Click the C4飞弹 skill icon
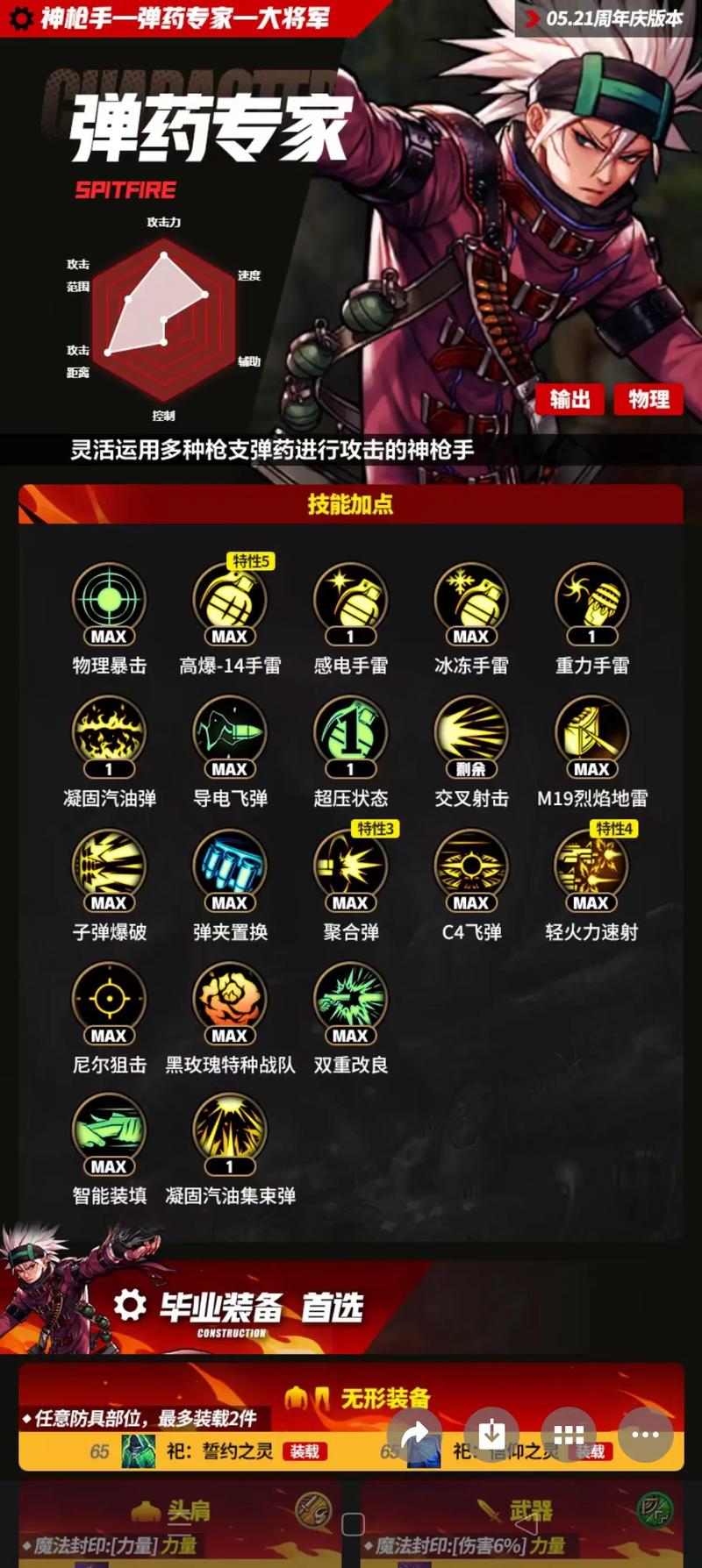The image size is (702, 1568). 470,868
